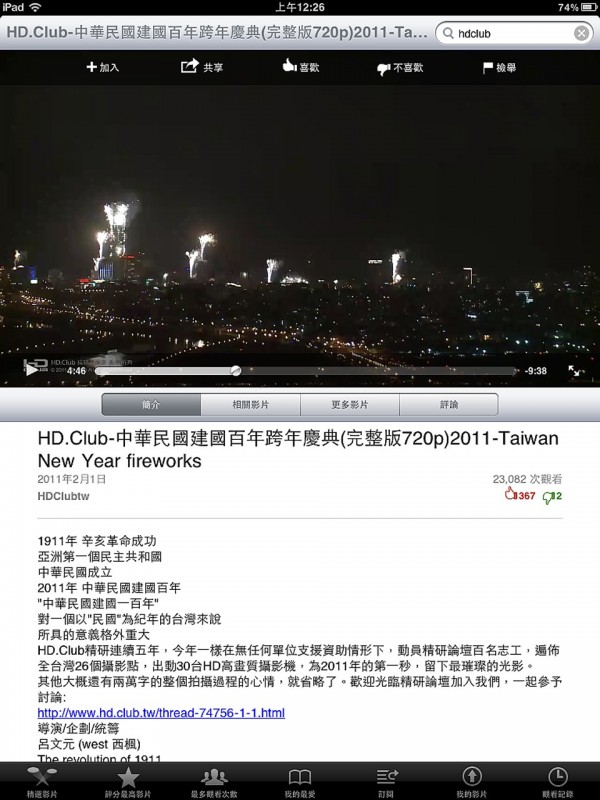Go to the 精選影片 tab
This screenshot has height=800, width=600.
(43, 781)
